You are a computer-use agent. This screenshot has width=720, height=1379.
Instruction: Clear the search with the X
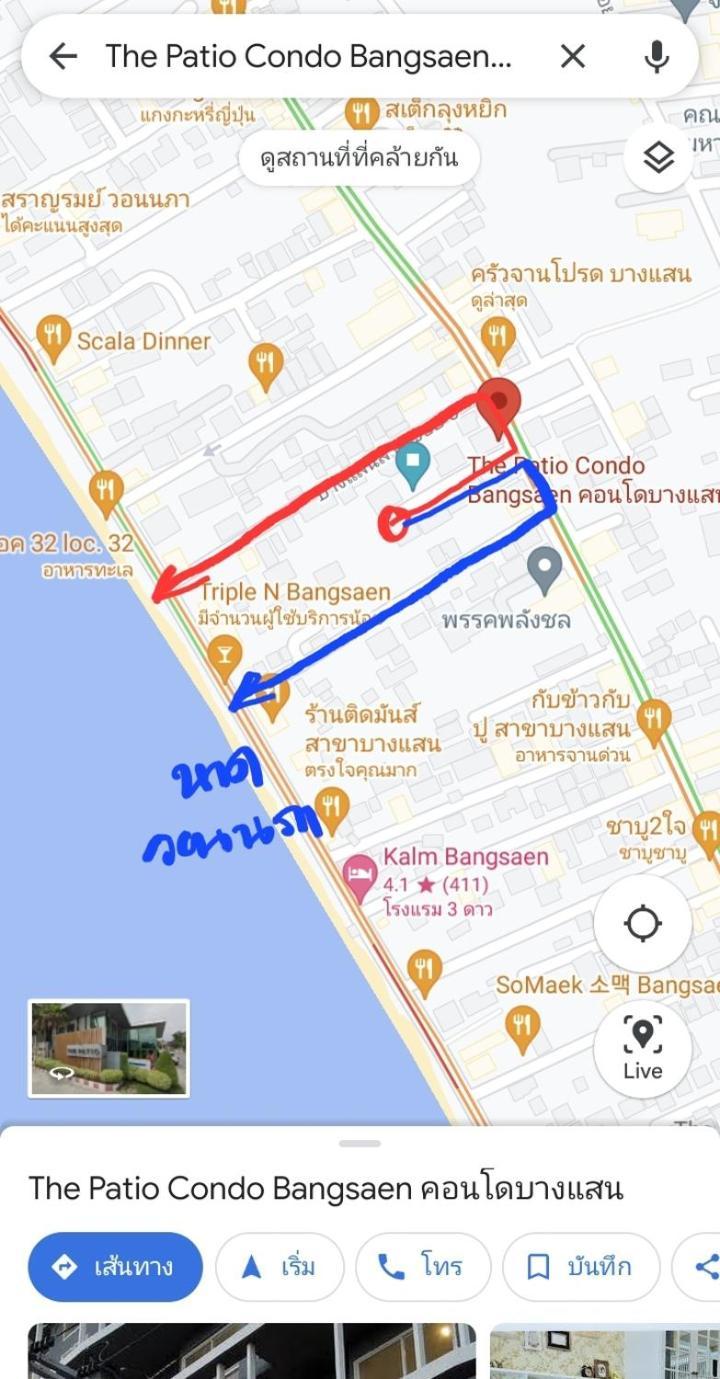572,56
